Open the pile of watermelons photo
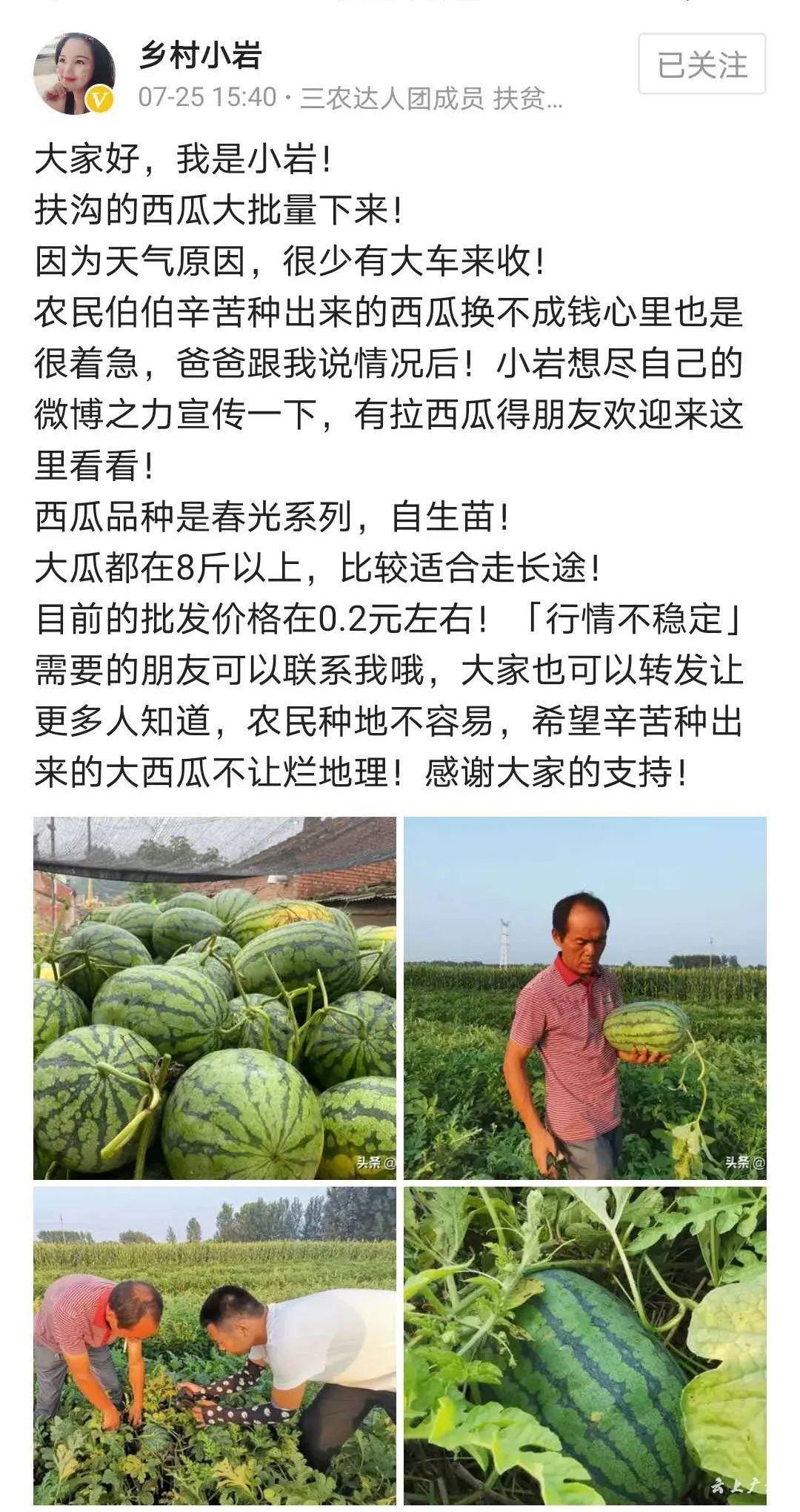Image resolution: width=800 pixels, height=1512 pixels. coord(215,998)
